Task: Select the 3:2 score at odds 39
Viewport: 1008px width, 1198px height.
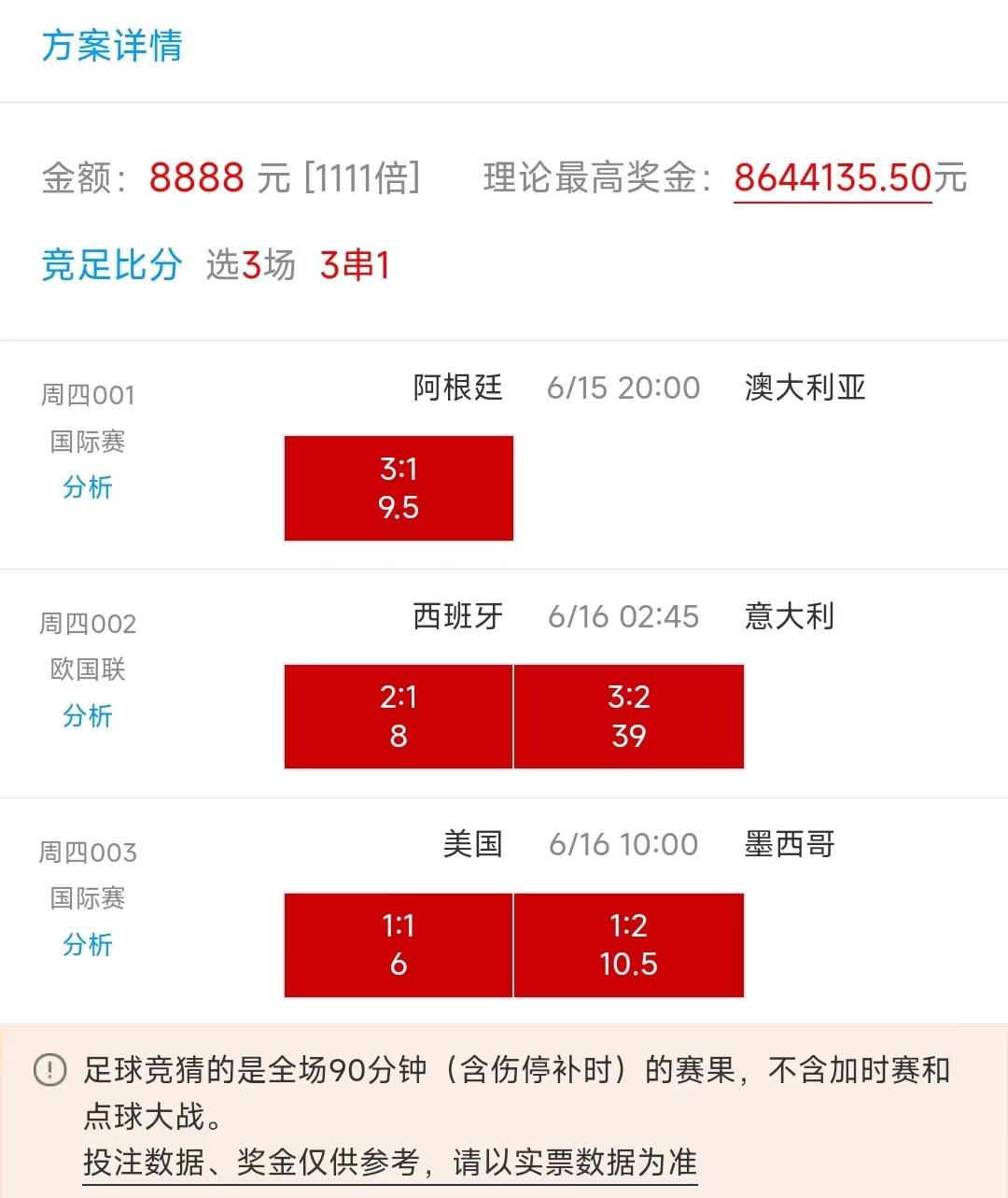Action: (629, 717)
